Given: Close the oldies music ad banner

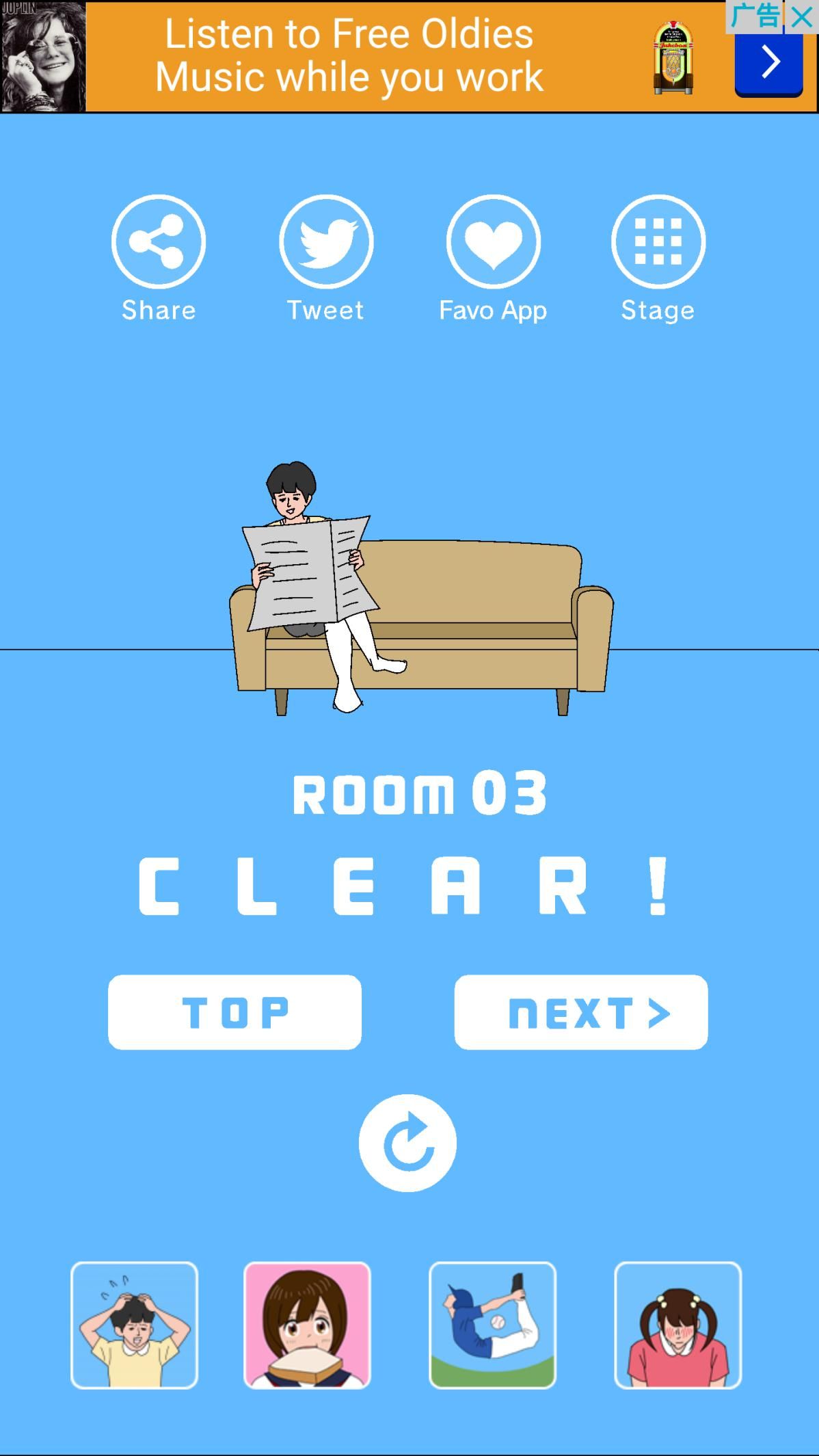Looking at the screenshot, I should point(802,17).
